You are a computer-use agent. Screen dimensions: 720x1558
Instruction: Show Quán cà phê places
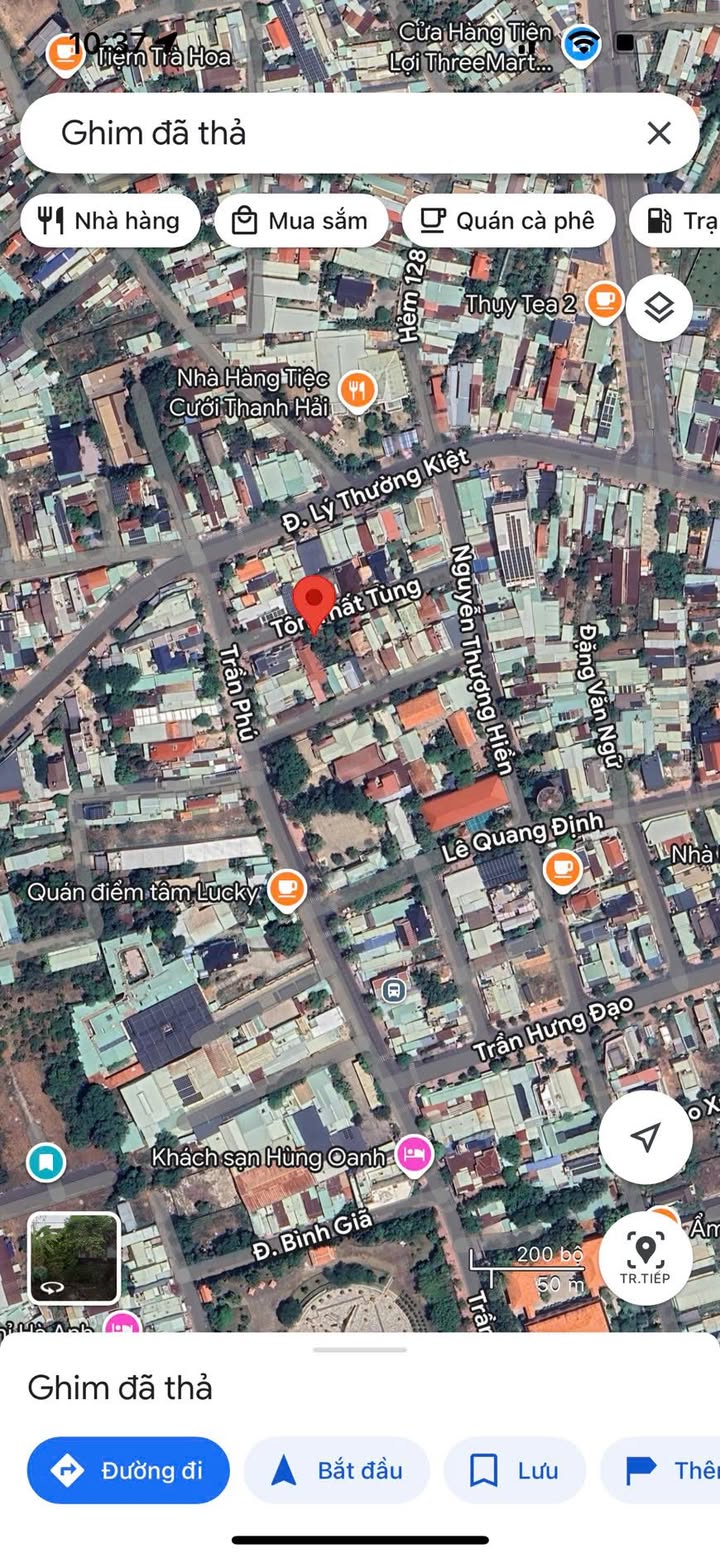(x=507, y=221)
